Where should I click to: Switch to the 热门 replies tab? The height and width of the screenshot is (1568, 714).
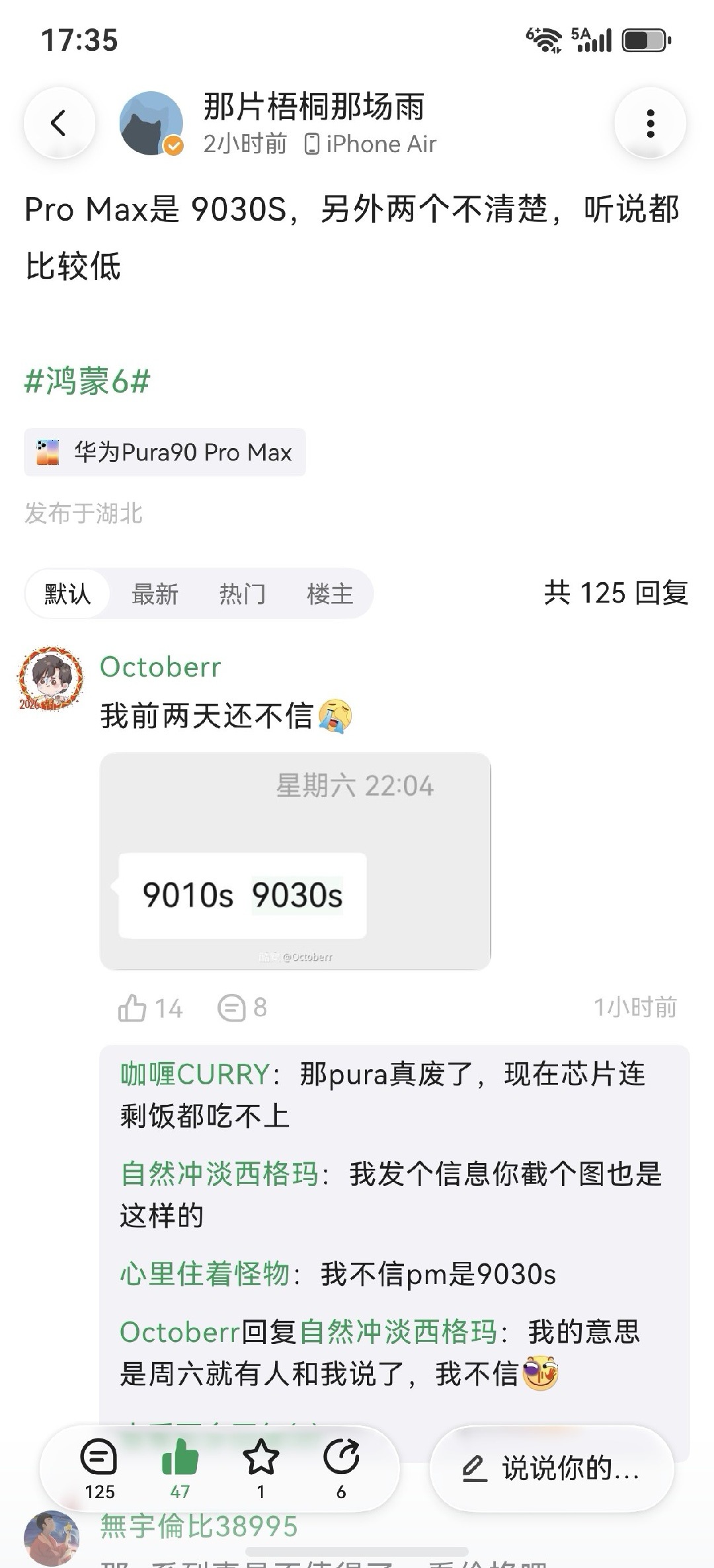pyautogui.click(x=242, y=593)
